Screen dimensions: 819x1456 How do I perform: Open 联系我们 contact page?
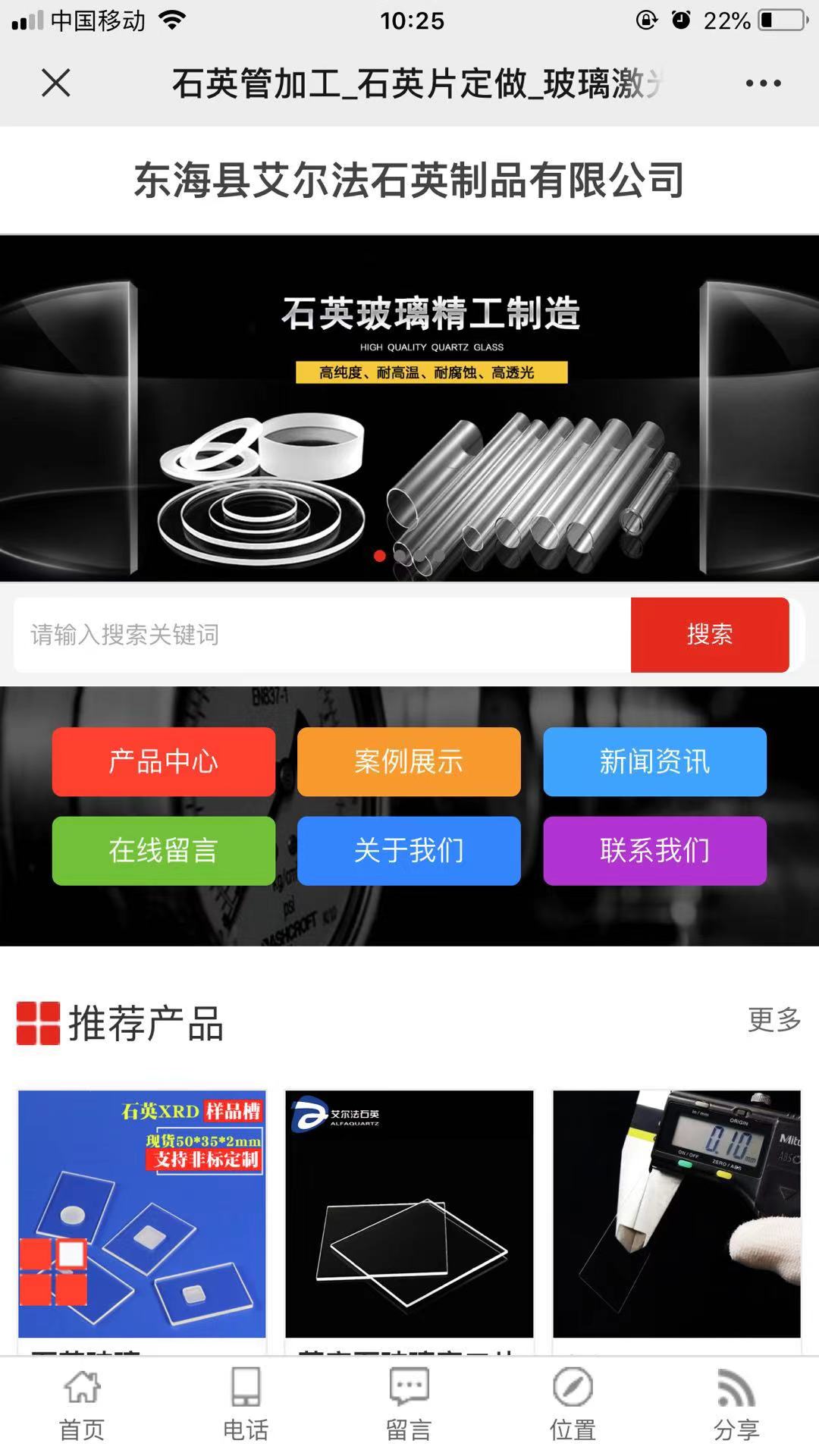tap(655, 851)
